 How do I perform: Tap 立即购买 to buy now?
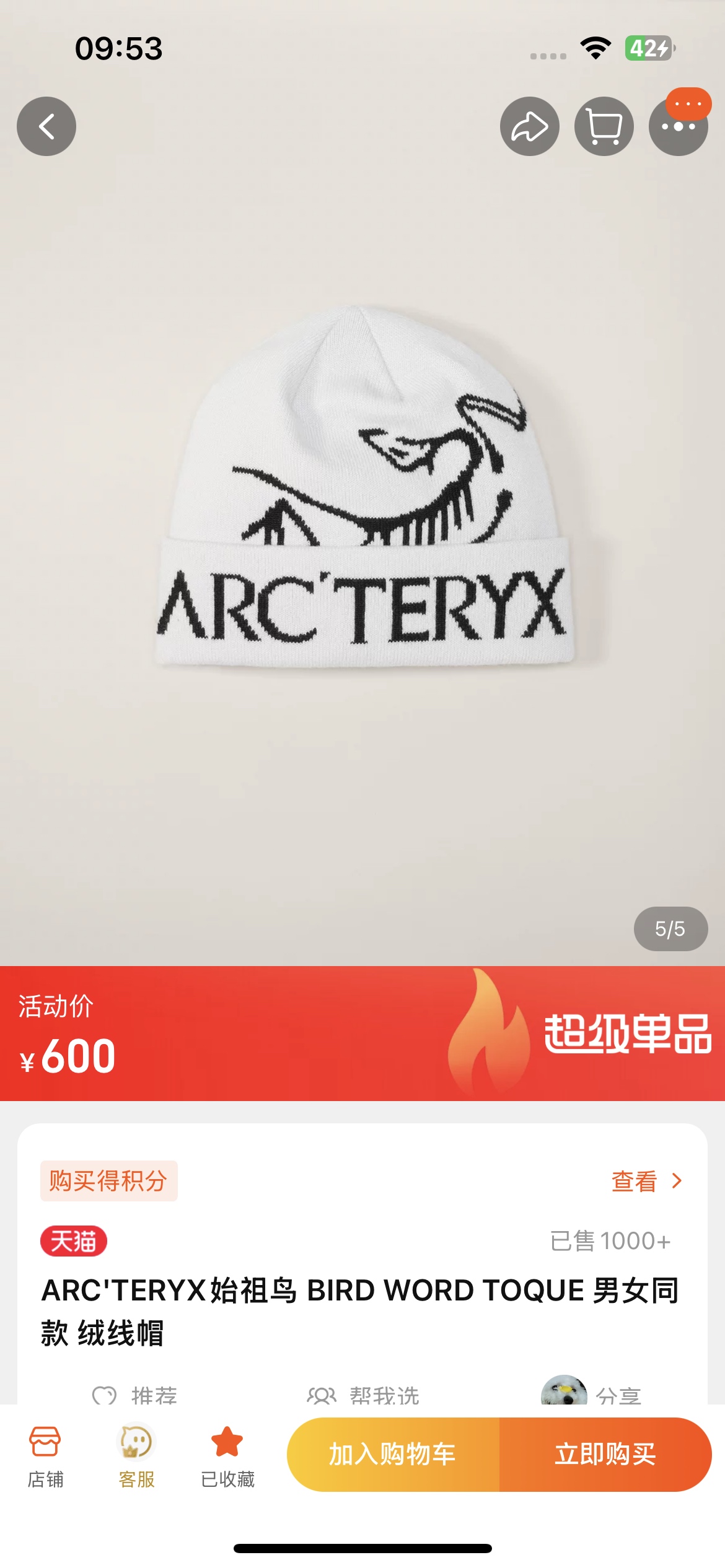click(605, 1454)
